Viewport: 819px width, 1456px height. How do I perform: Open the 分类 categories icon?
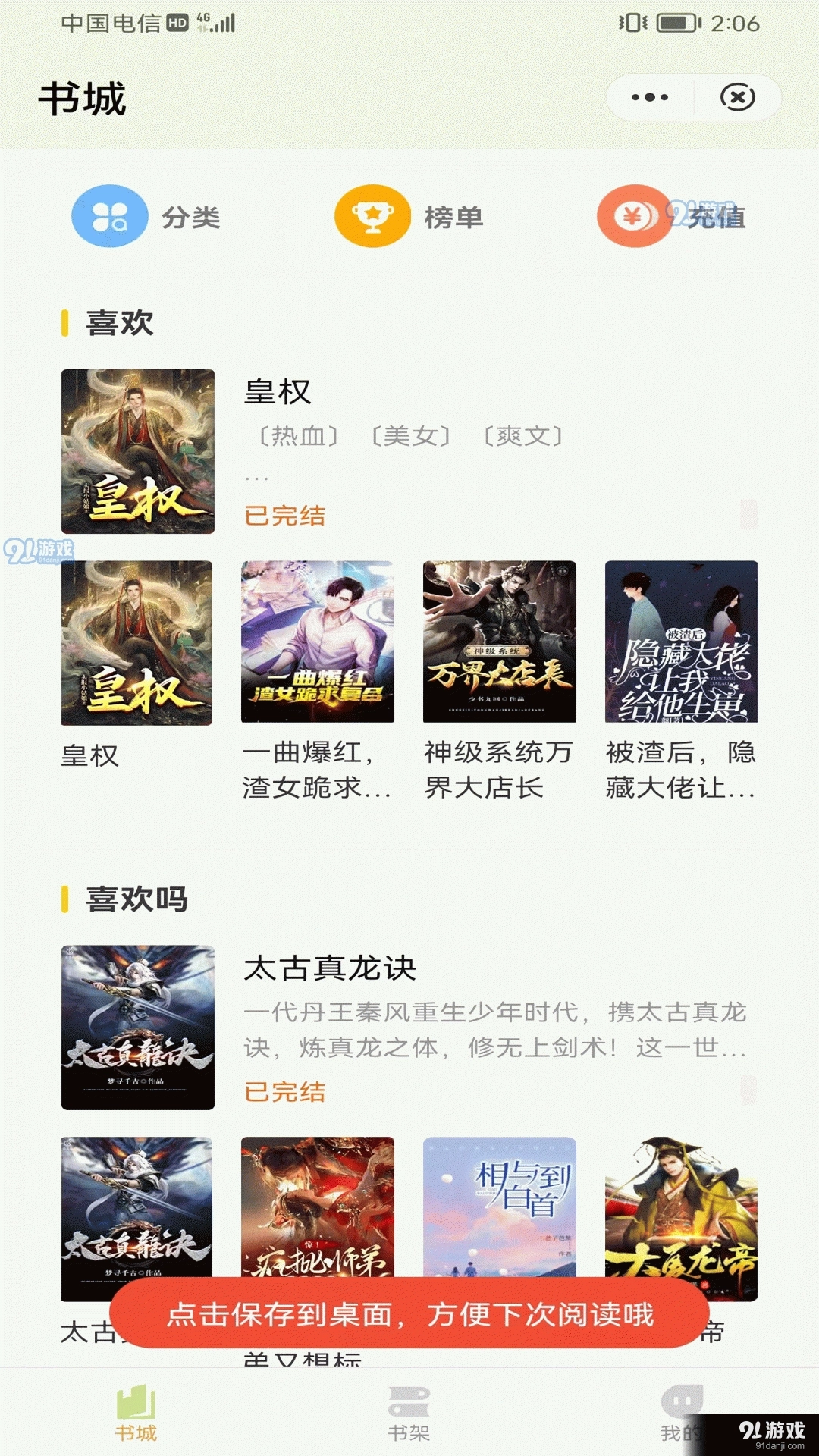point(108,217)
